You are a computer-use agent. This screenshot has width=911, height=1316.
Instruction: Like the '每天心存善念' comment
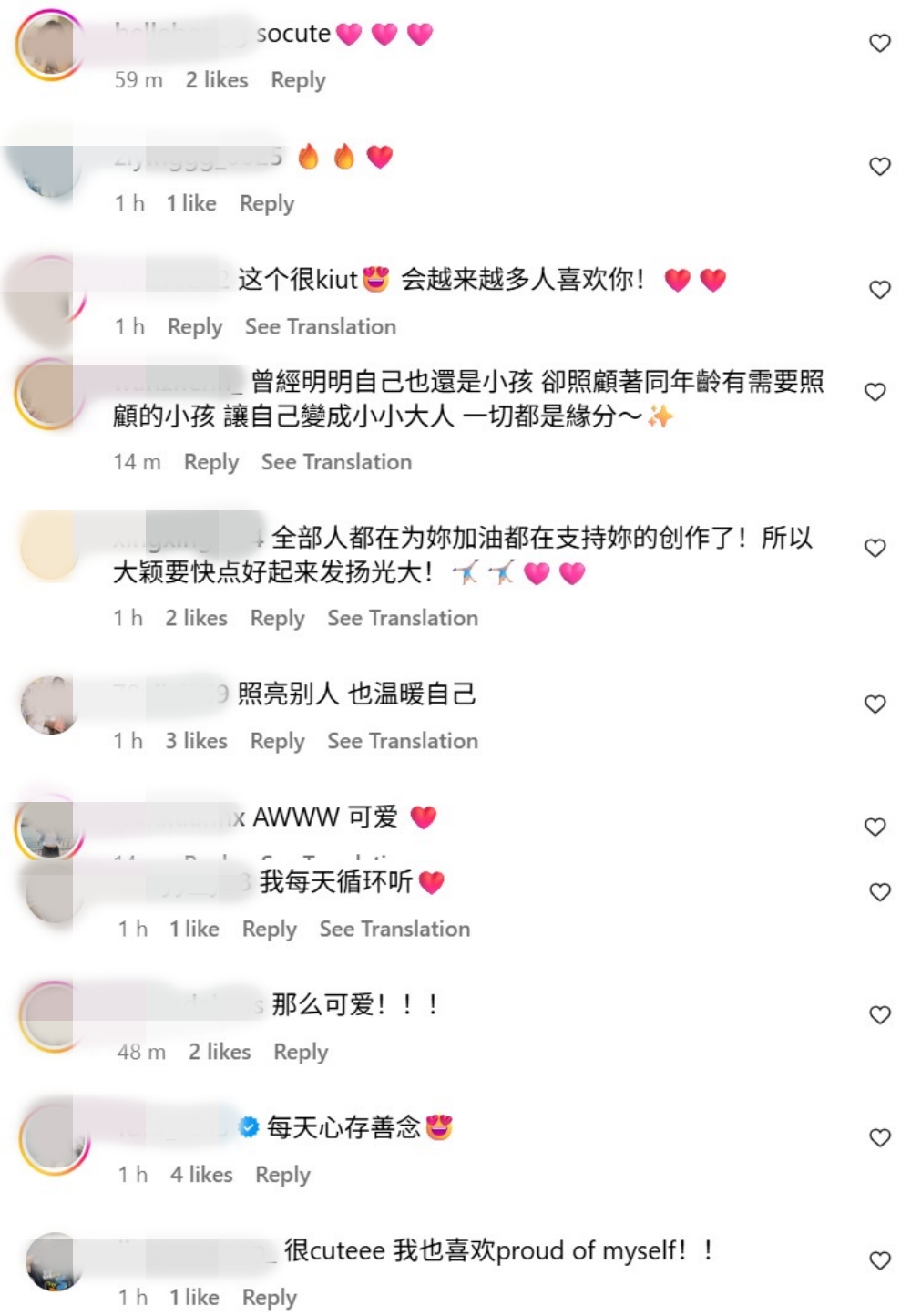point(879,1137)
